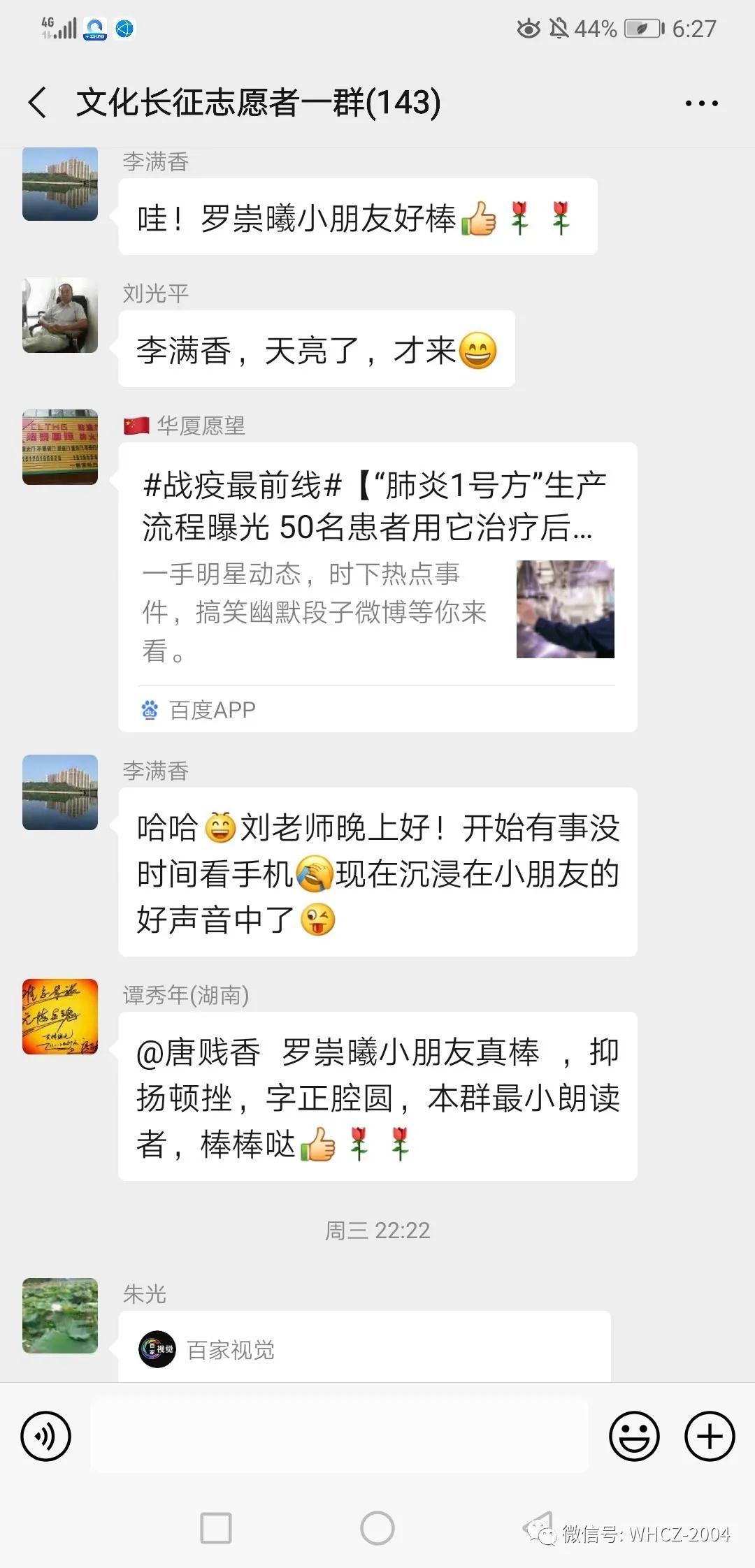The image size is (755, 1568).
Task: Focus the message text field
Action: point(339,1437)
